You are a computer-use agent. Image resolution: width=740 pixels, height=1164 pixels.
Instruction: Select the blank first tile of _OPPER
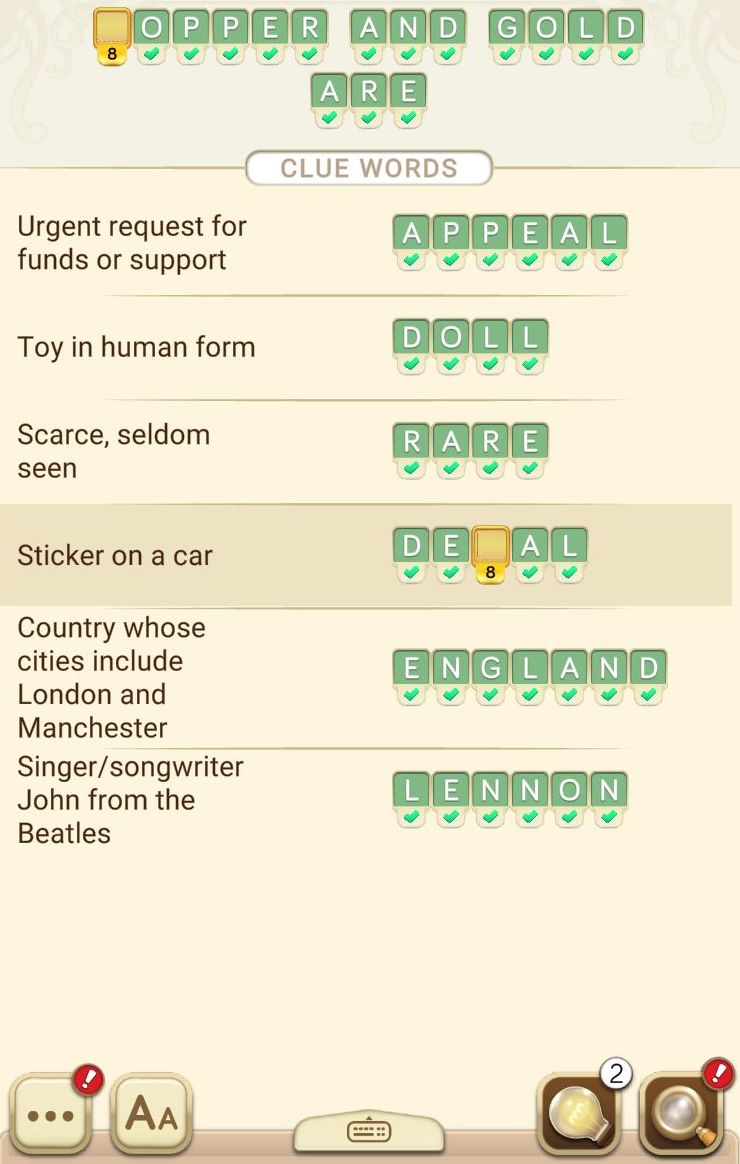(x=112, y=29)
